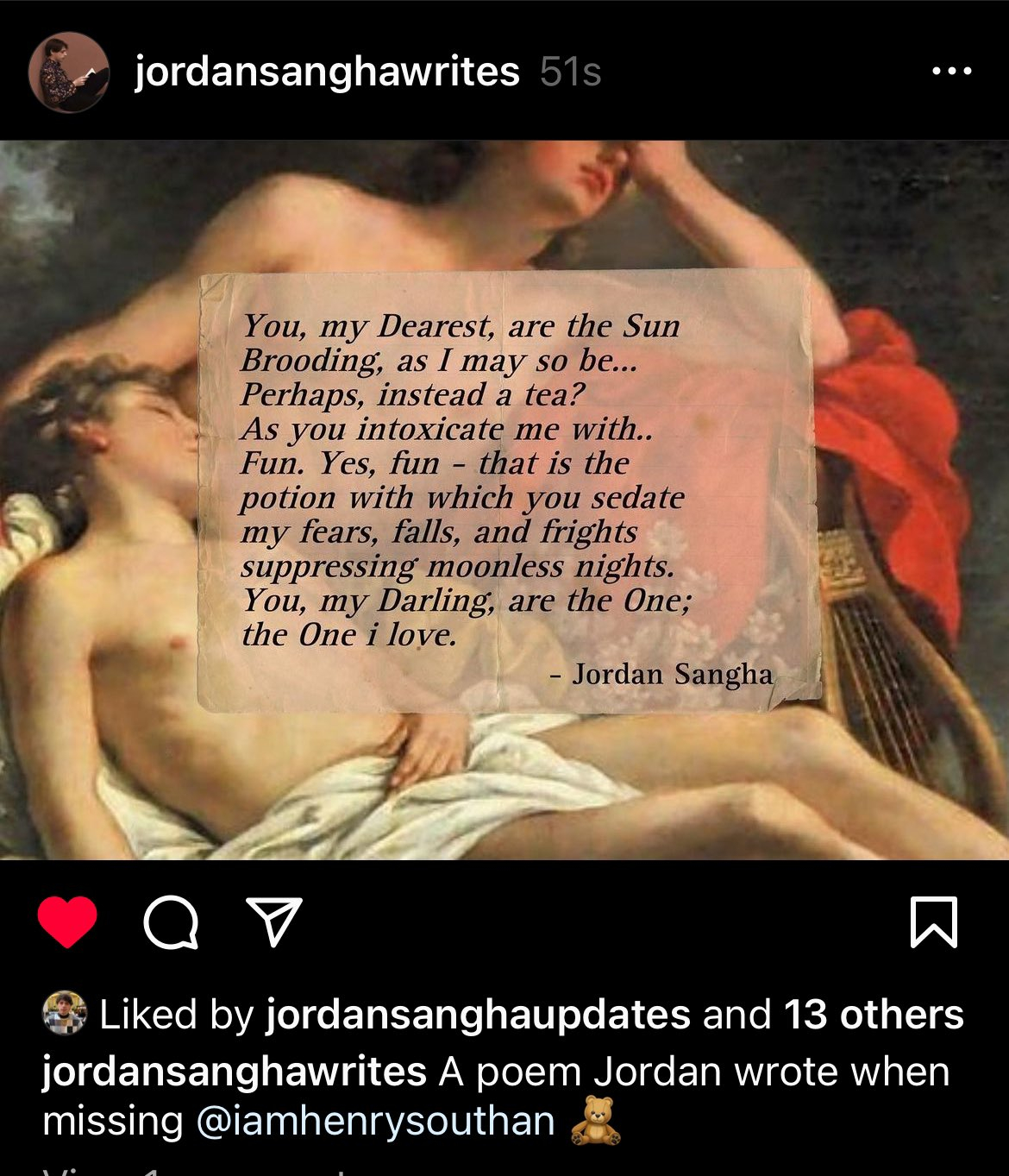This screenshot has height=1176, width=1009.
Task: Open jordansanghawrites profile picture
Action: [69, 72]
